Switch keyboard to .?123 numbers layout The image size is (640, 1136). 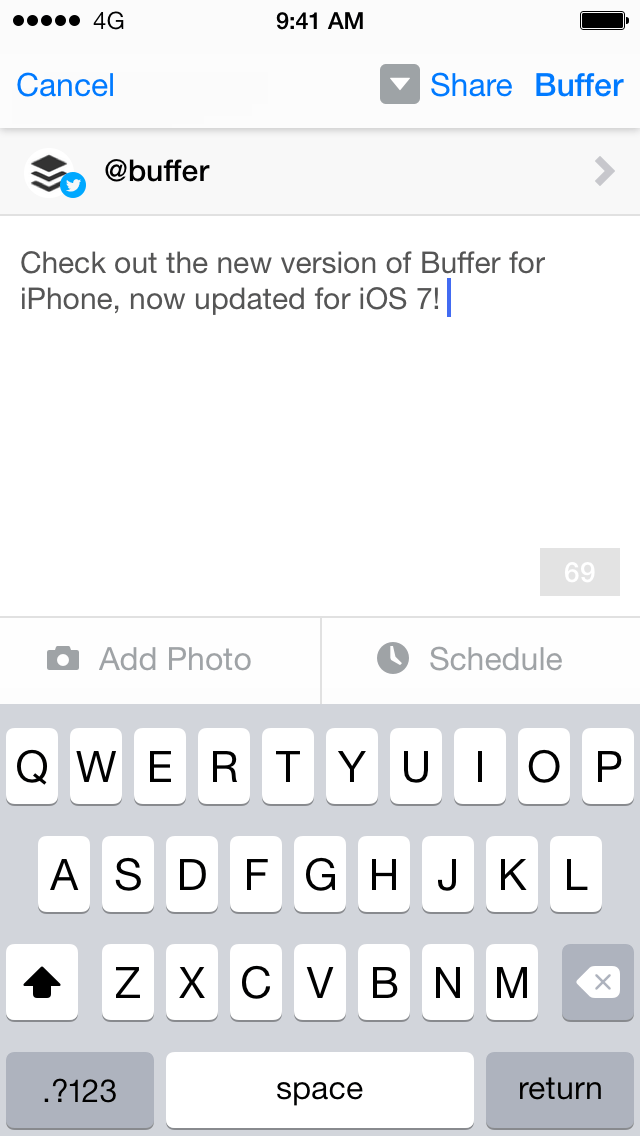pos(80,1090)
